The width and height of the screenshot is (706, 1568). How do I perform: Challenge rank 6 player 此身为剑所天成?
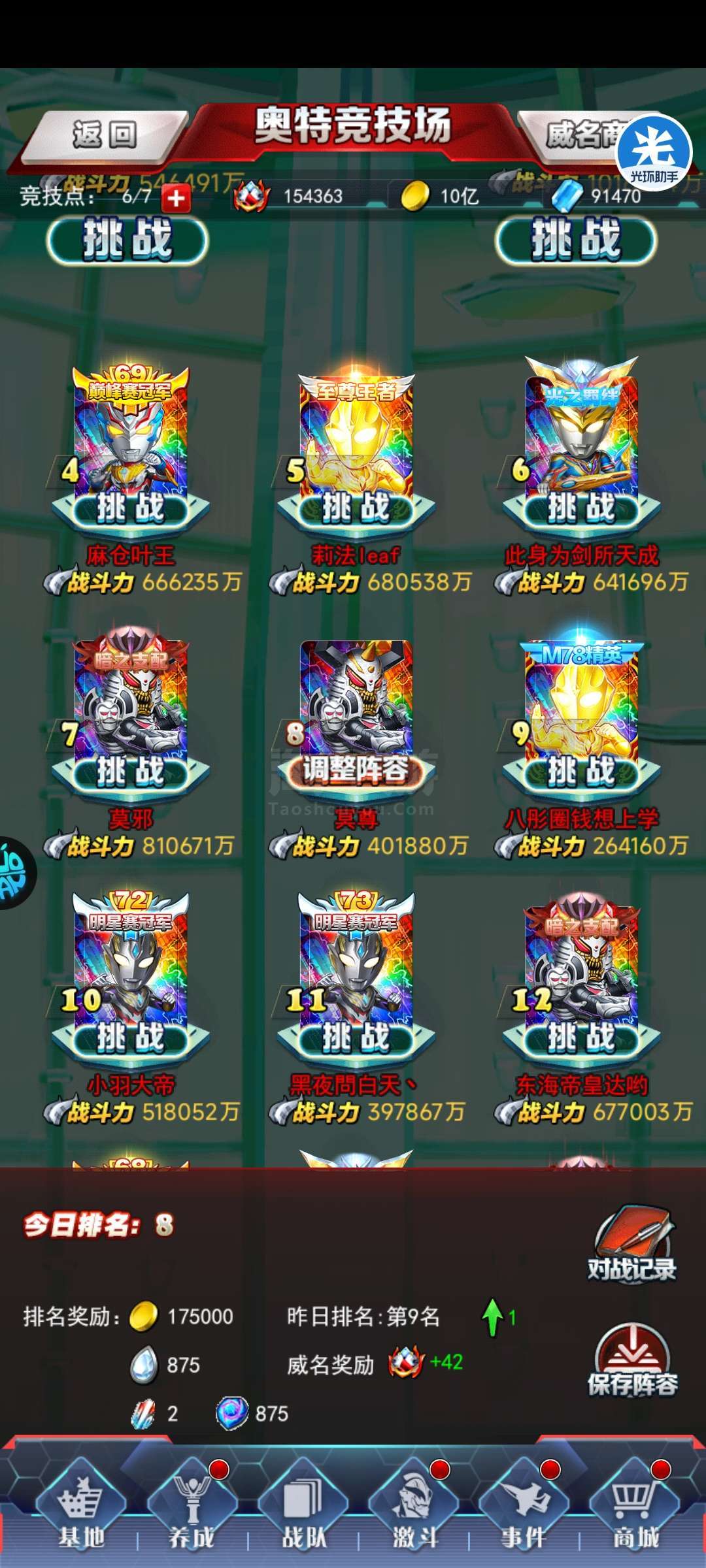tap(581, 508)
